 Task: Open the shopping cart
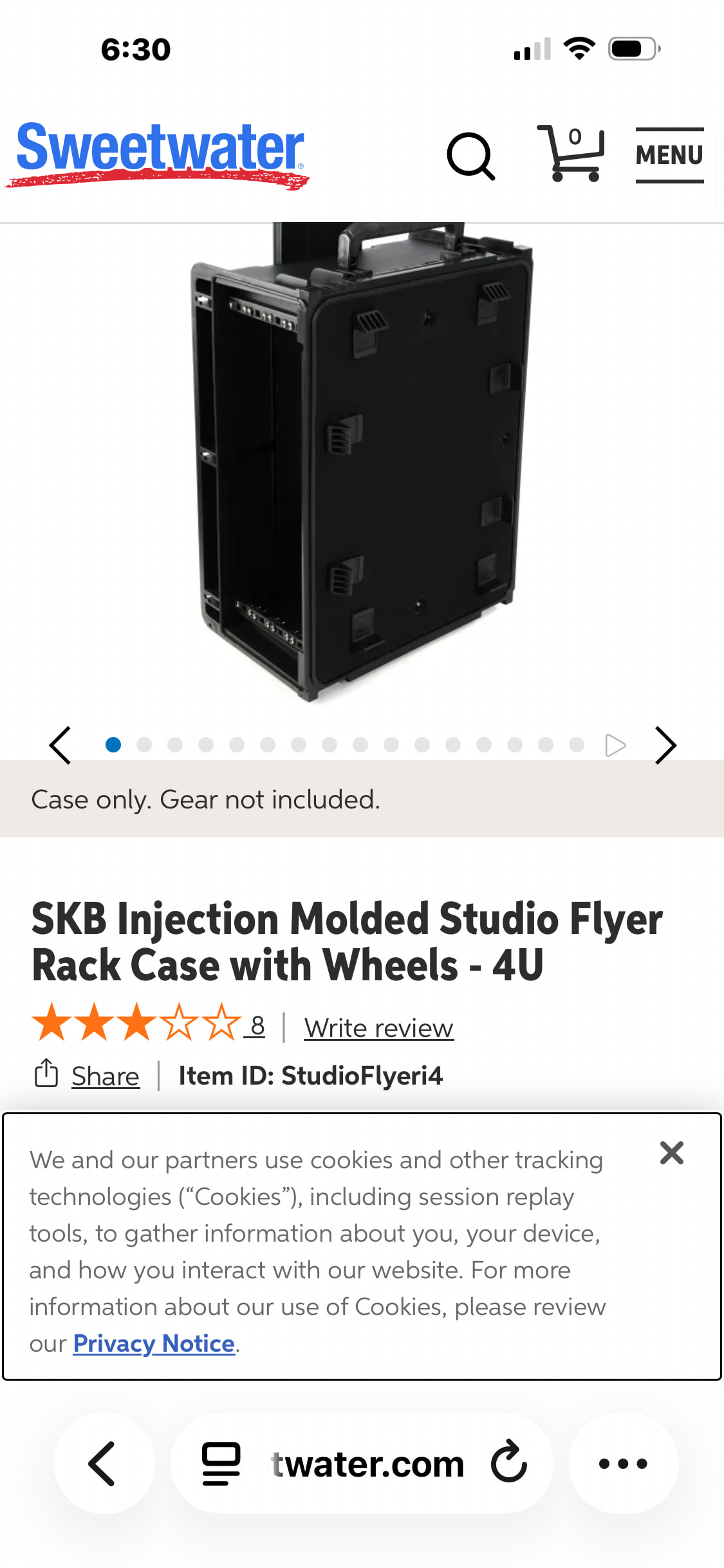[x=570, y=154]
